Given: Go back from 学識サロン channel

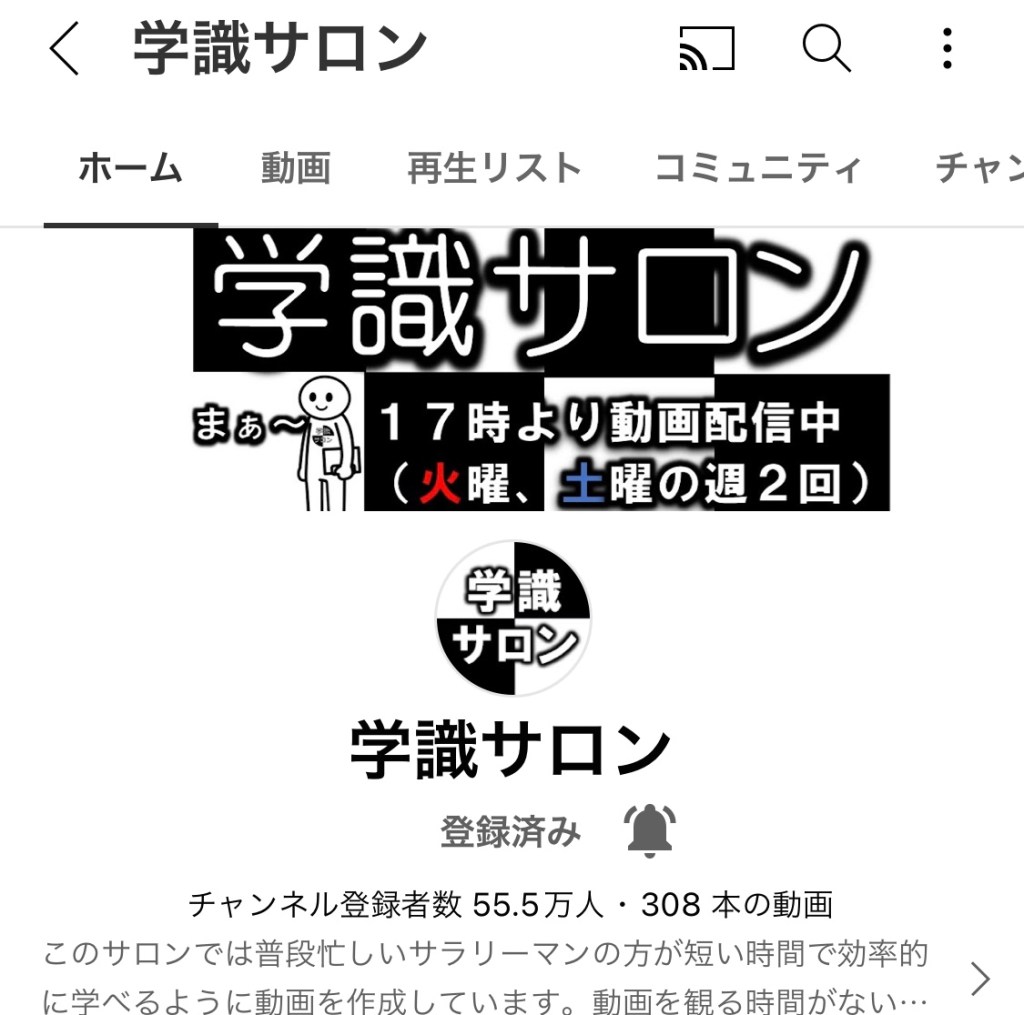Looking at the screenshot, I should (x=64, y=50).
